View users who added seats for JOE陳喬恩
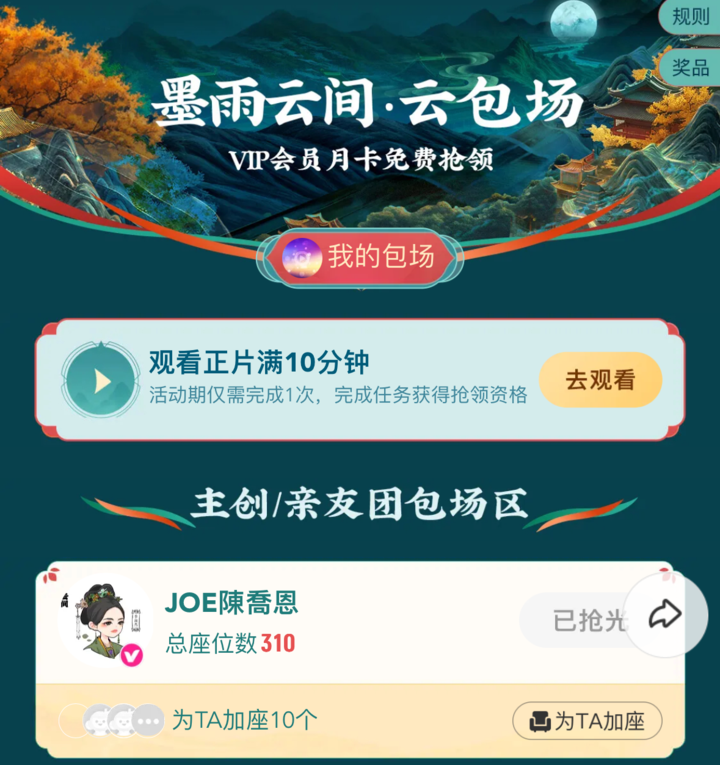Screen dimensions: 720x765 coord(112,720)
